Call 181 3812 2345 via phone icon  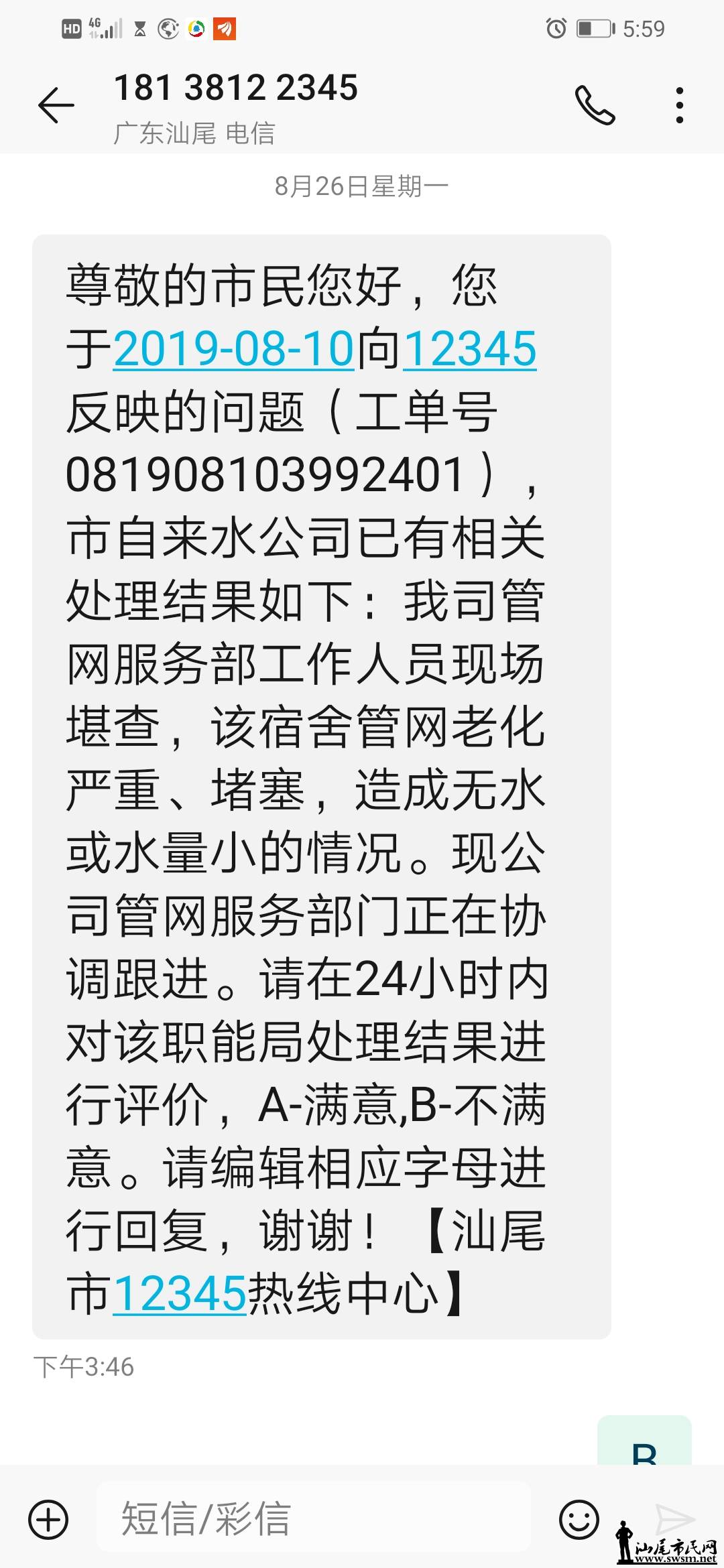coord(595,105)
